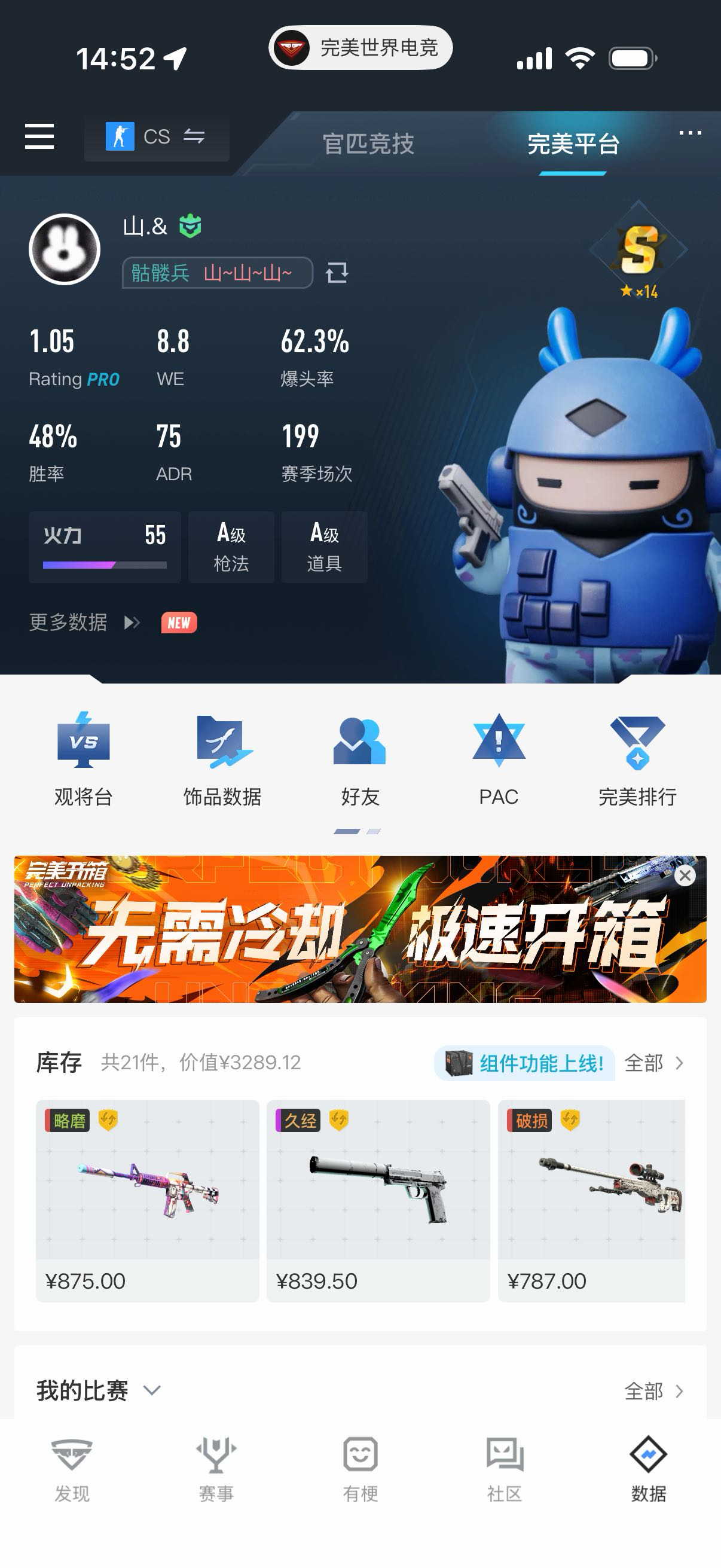721x1568 pixels.
Task: Open the 好友 friends list
Action: point(360,759)
